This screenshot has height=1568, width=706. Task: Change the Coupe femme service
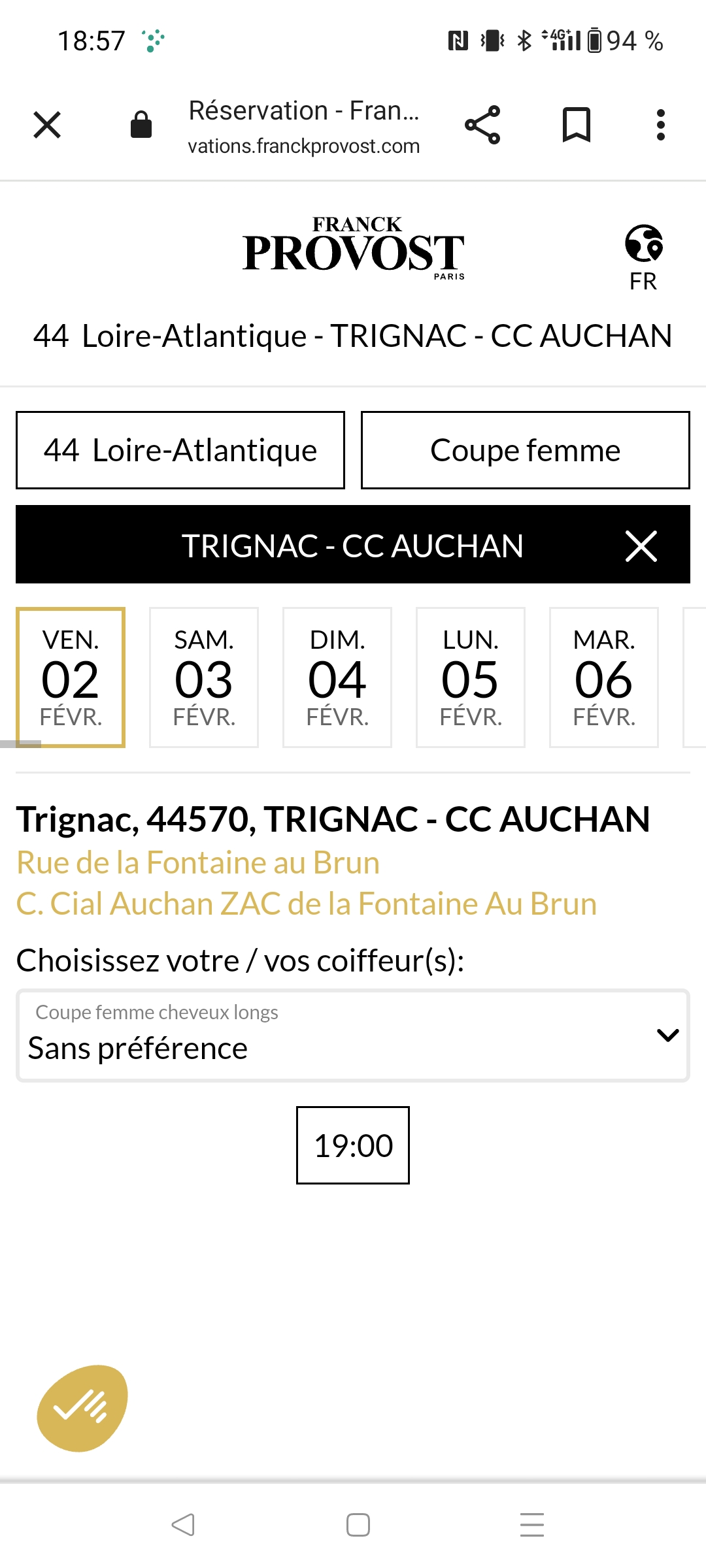coord(525,450)
